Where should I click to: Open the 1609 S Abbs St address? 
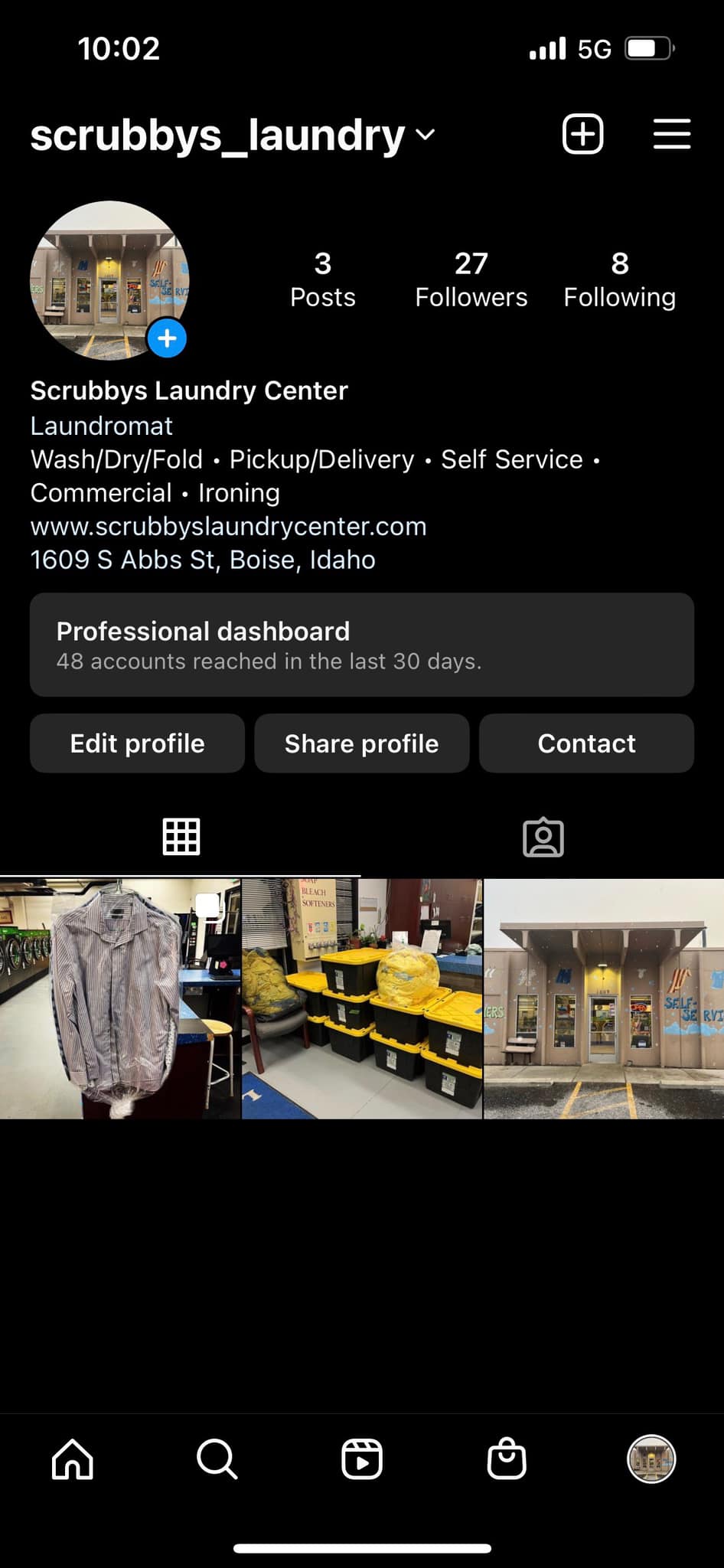pos(203,560)
